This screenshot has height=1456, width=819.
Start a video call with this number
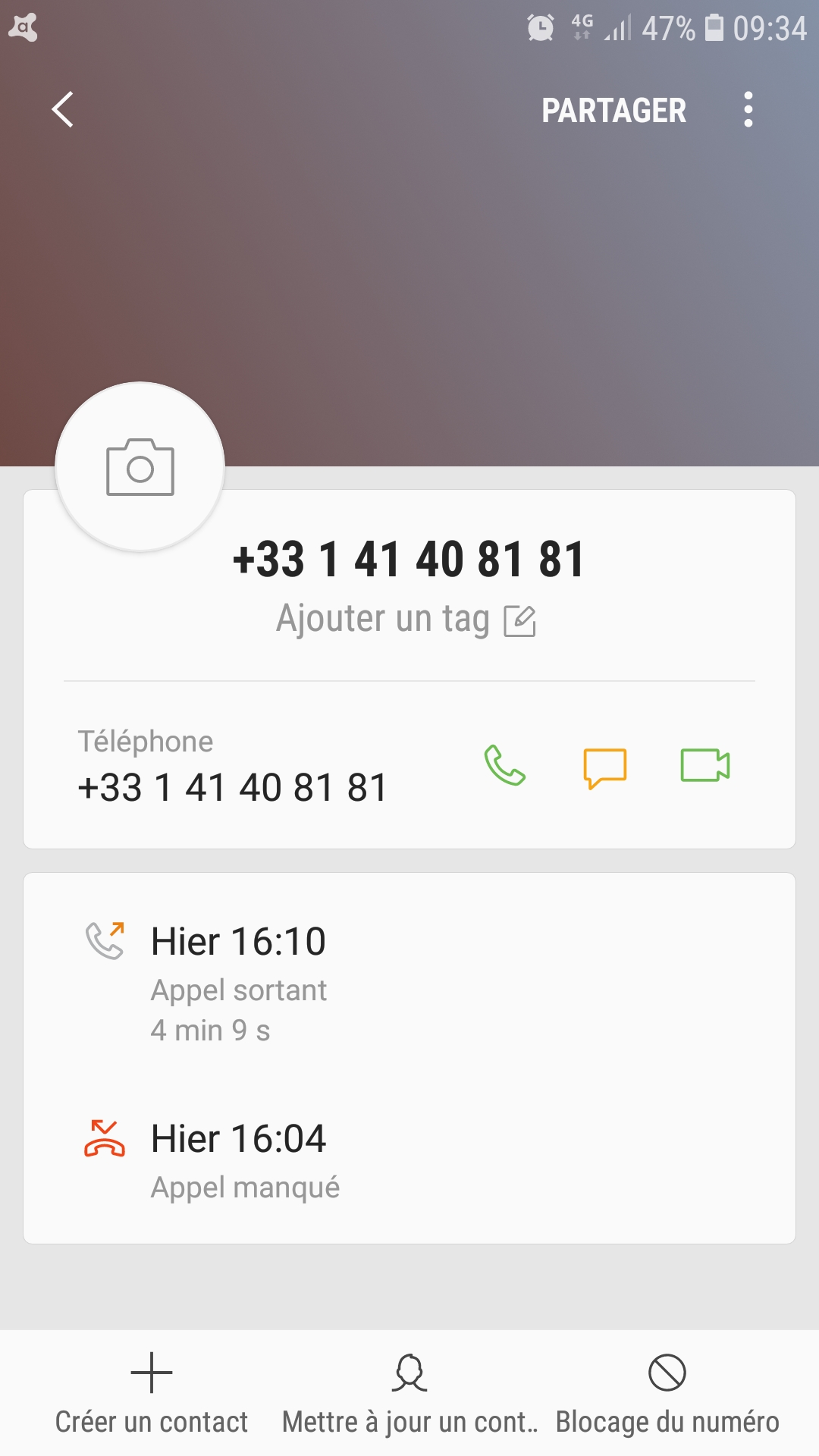point(704,765)
